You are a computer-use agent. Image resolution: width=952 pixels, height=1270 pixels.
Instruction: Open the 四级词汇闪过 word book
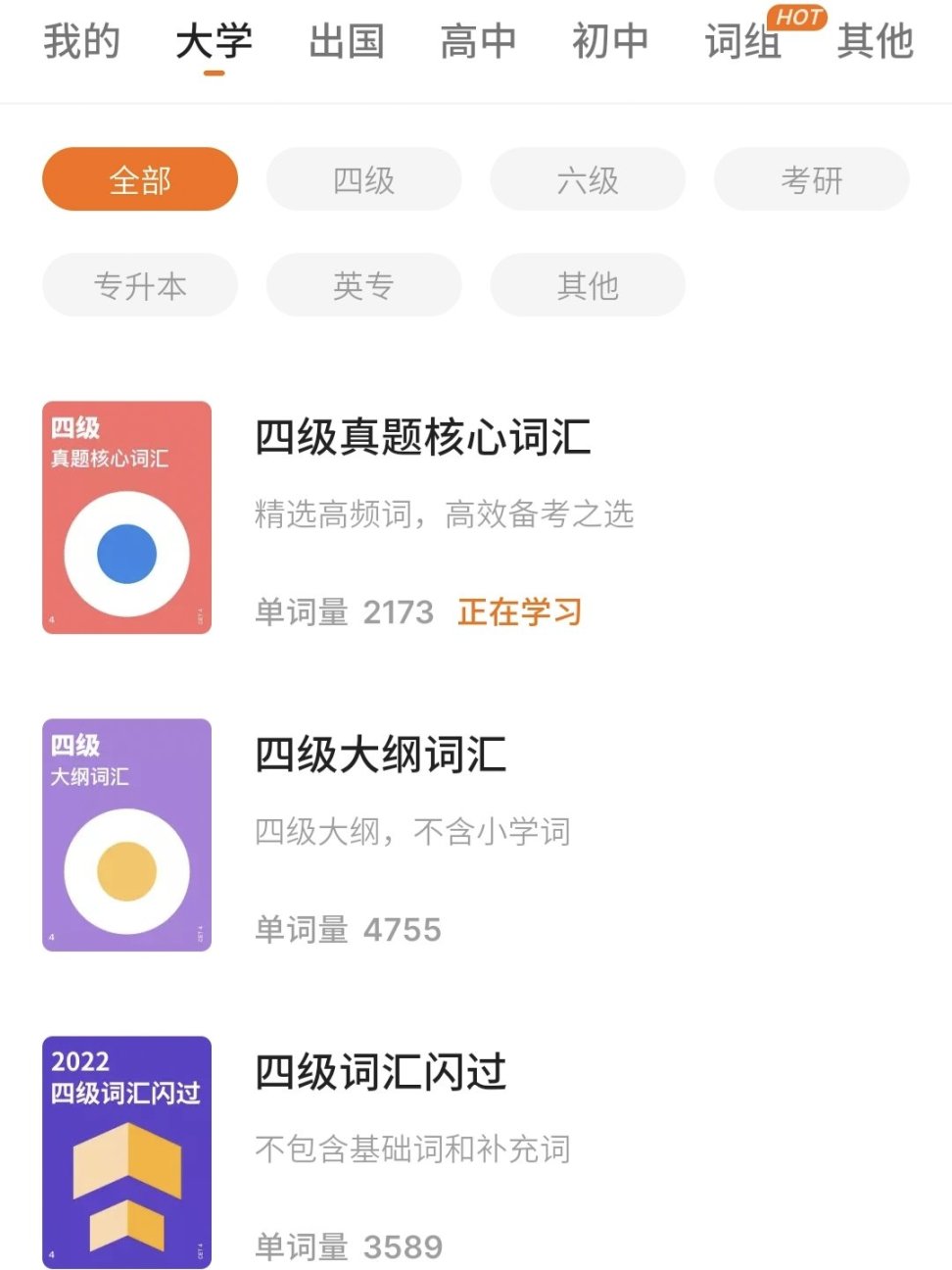pos(380,1072)
